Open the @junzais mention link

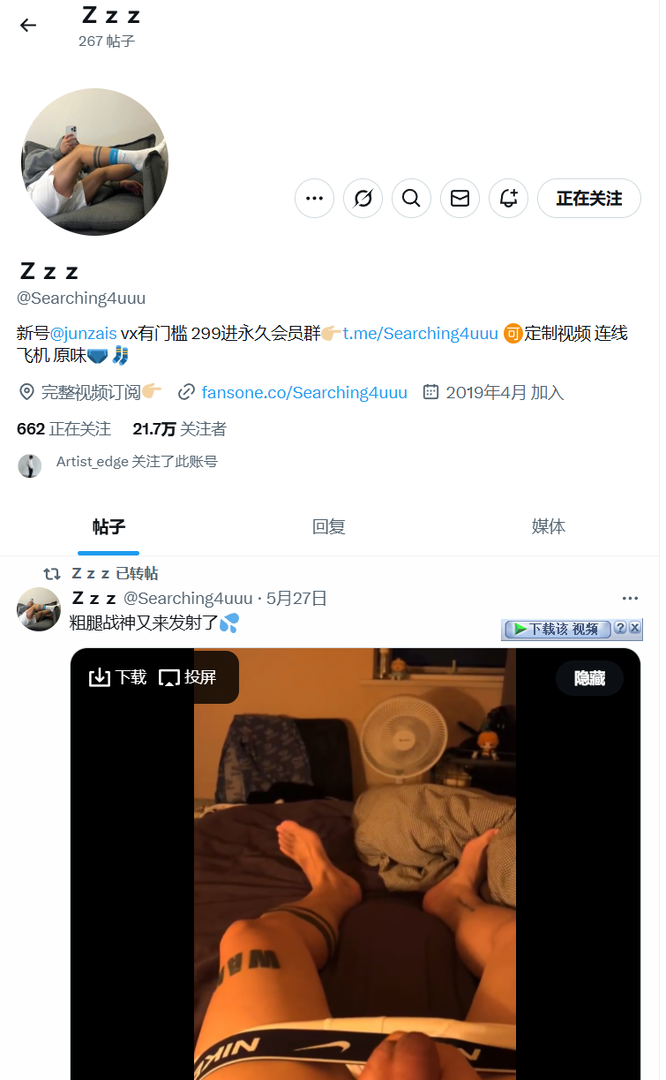coord(83,333)
